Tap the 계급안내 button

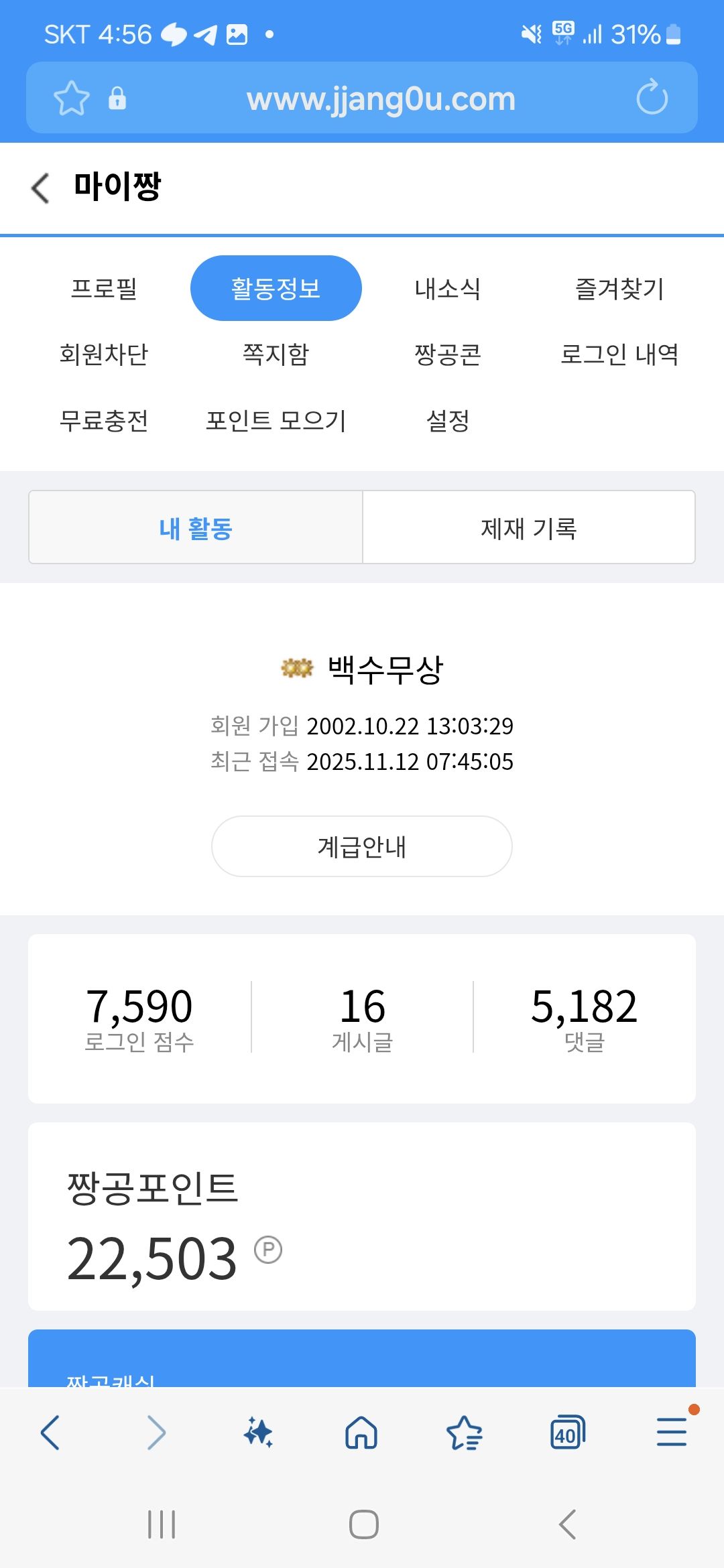click(x=362, y=846)
